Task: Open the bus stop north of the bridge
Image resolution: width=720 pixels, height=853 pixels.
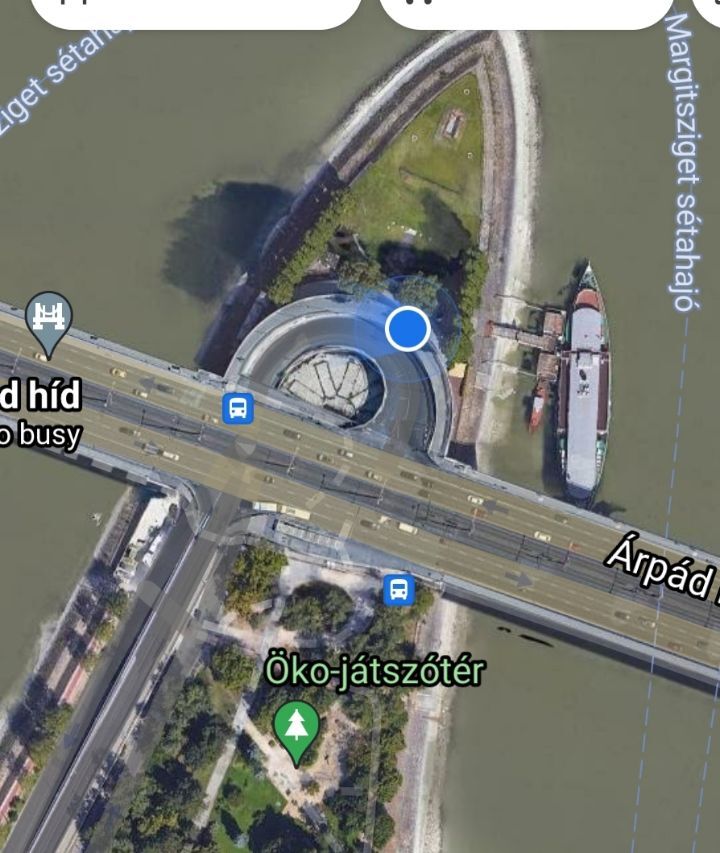Action: pyautogui.click(x=238, y=408)
